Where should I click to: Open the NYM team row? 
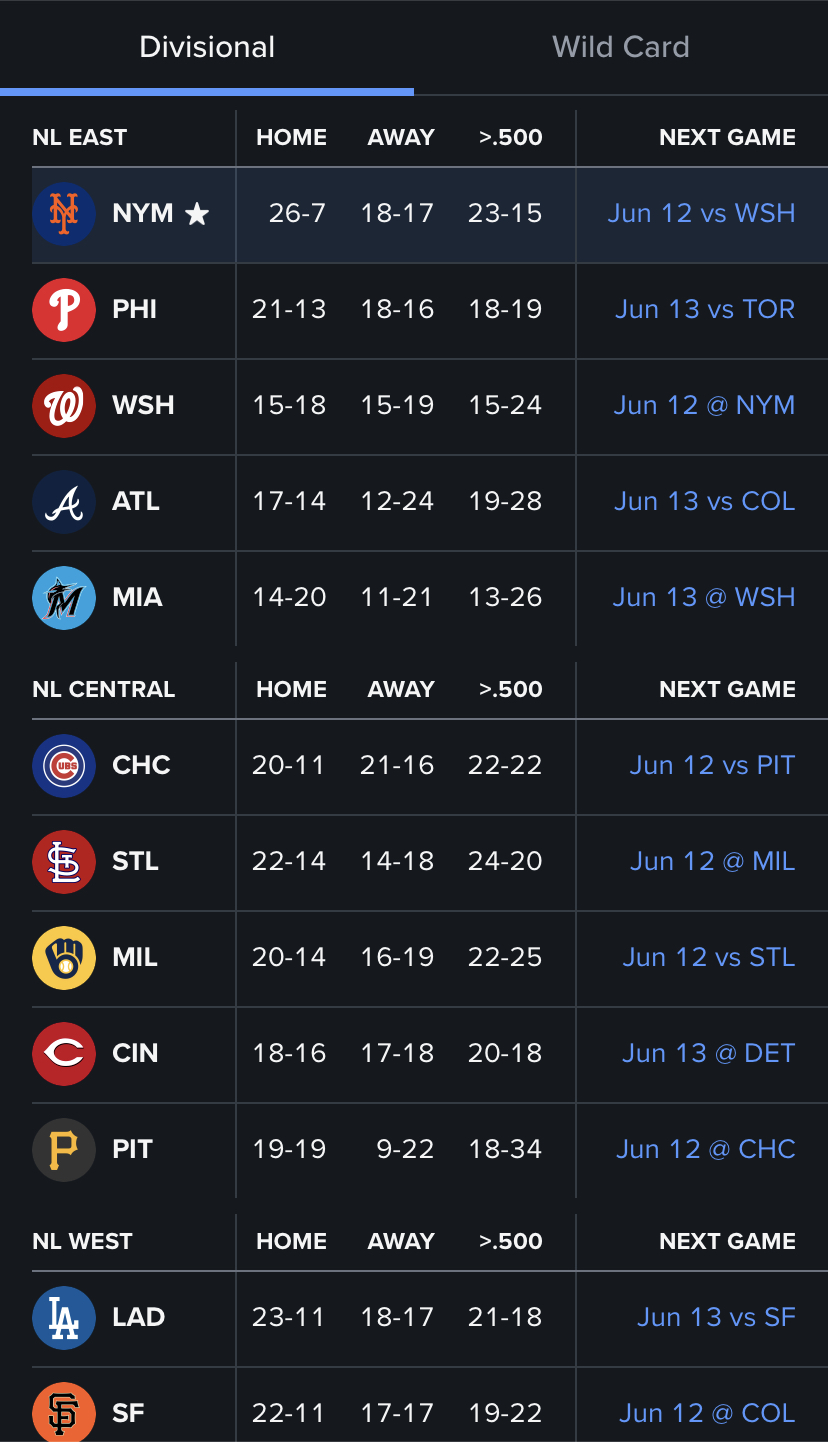point(430,214)
